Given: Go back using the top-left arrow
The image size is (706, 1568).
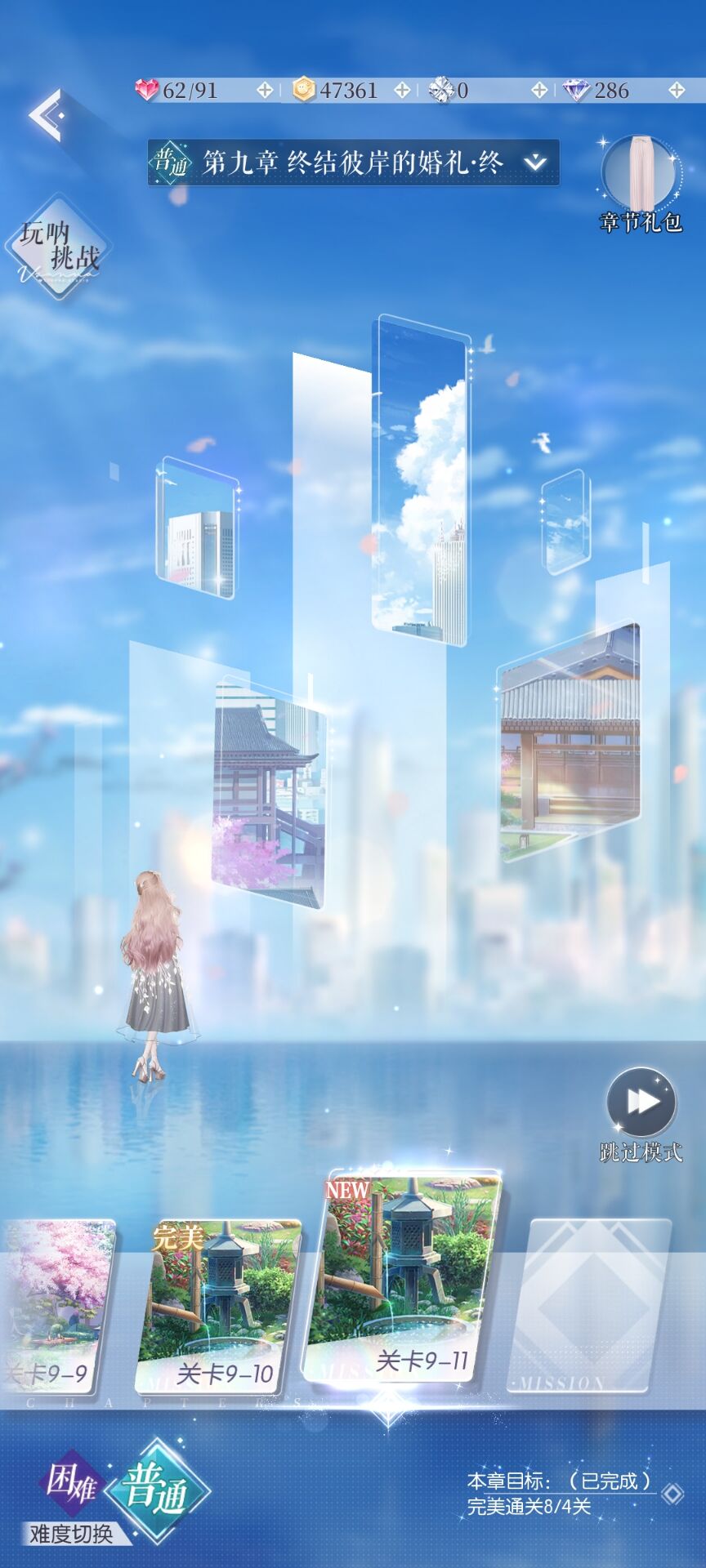Looking at the screenshot, I should [x=46, y=115].
